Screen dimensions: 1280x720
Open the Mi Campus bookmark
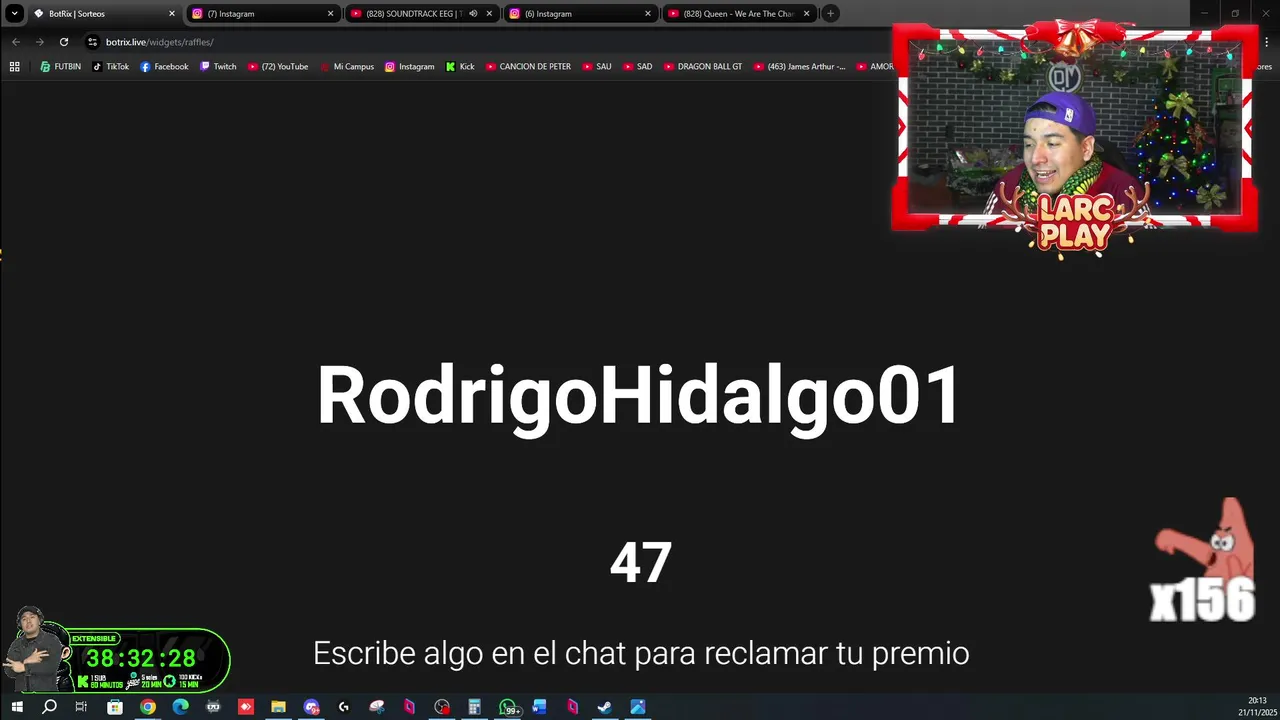point(347,67)
